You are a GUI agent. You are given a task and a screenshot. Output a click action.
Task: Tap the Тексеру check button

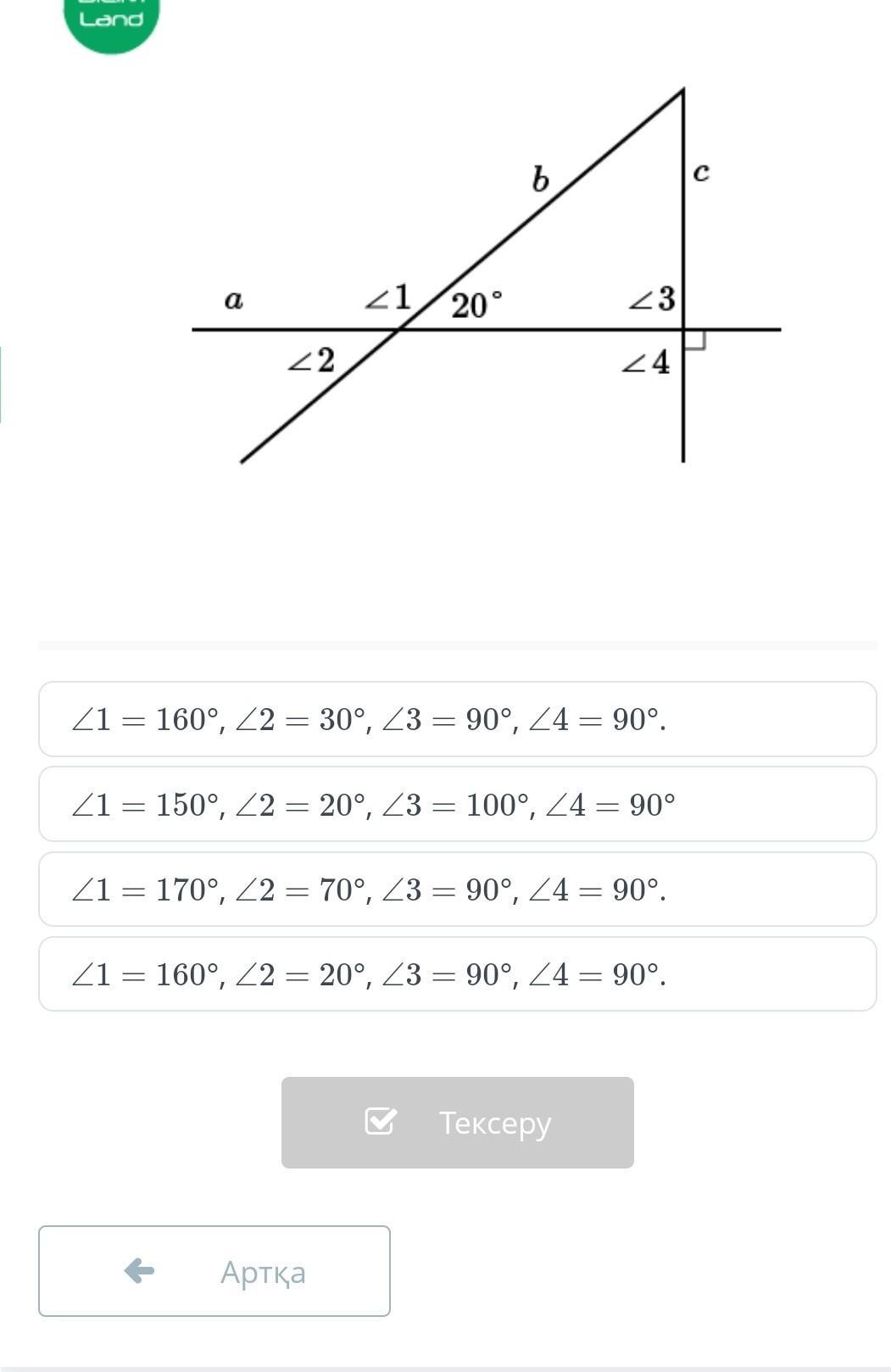[x=457, y=1122]
